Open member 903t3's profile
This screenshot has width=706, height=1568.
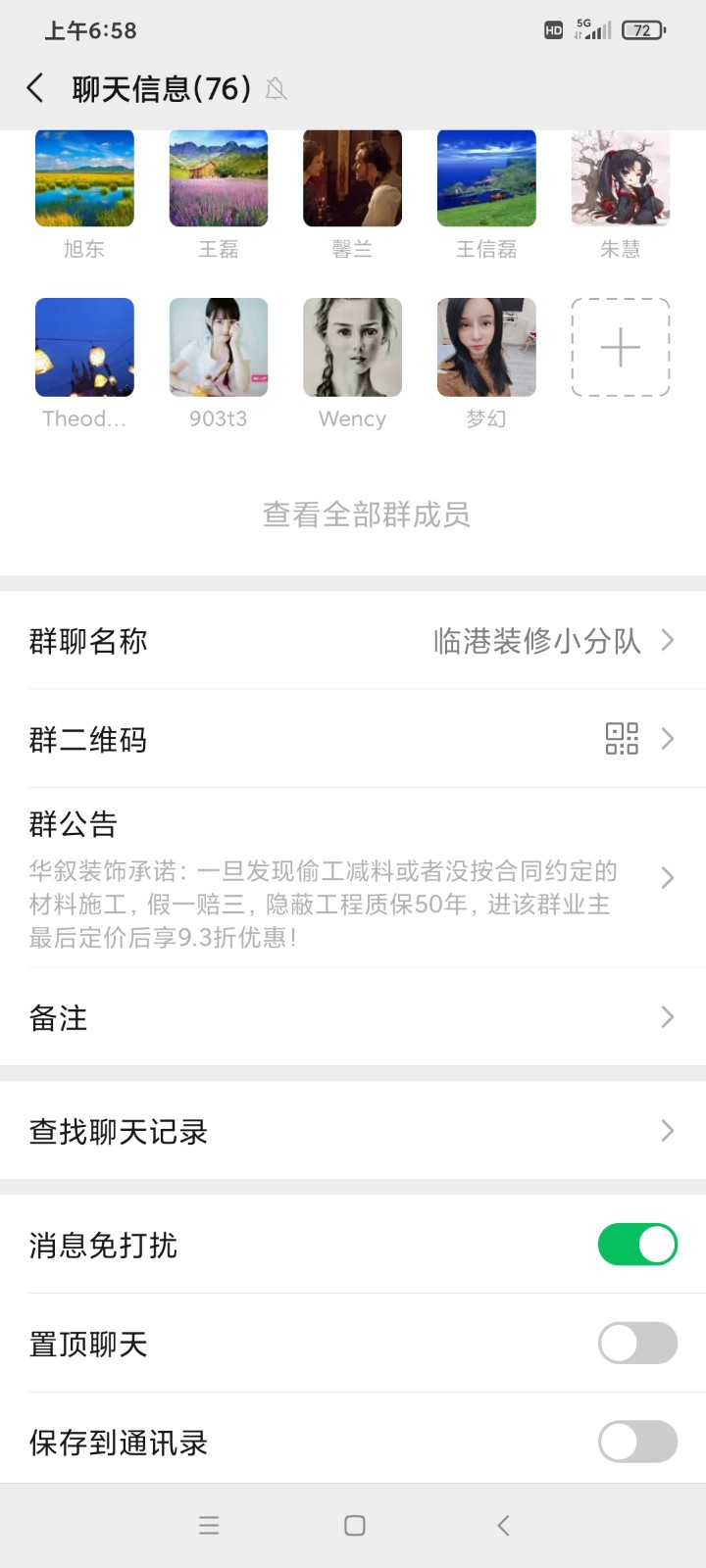219,348
